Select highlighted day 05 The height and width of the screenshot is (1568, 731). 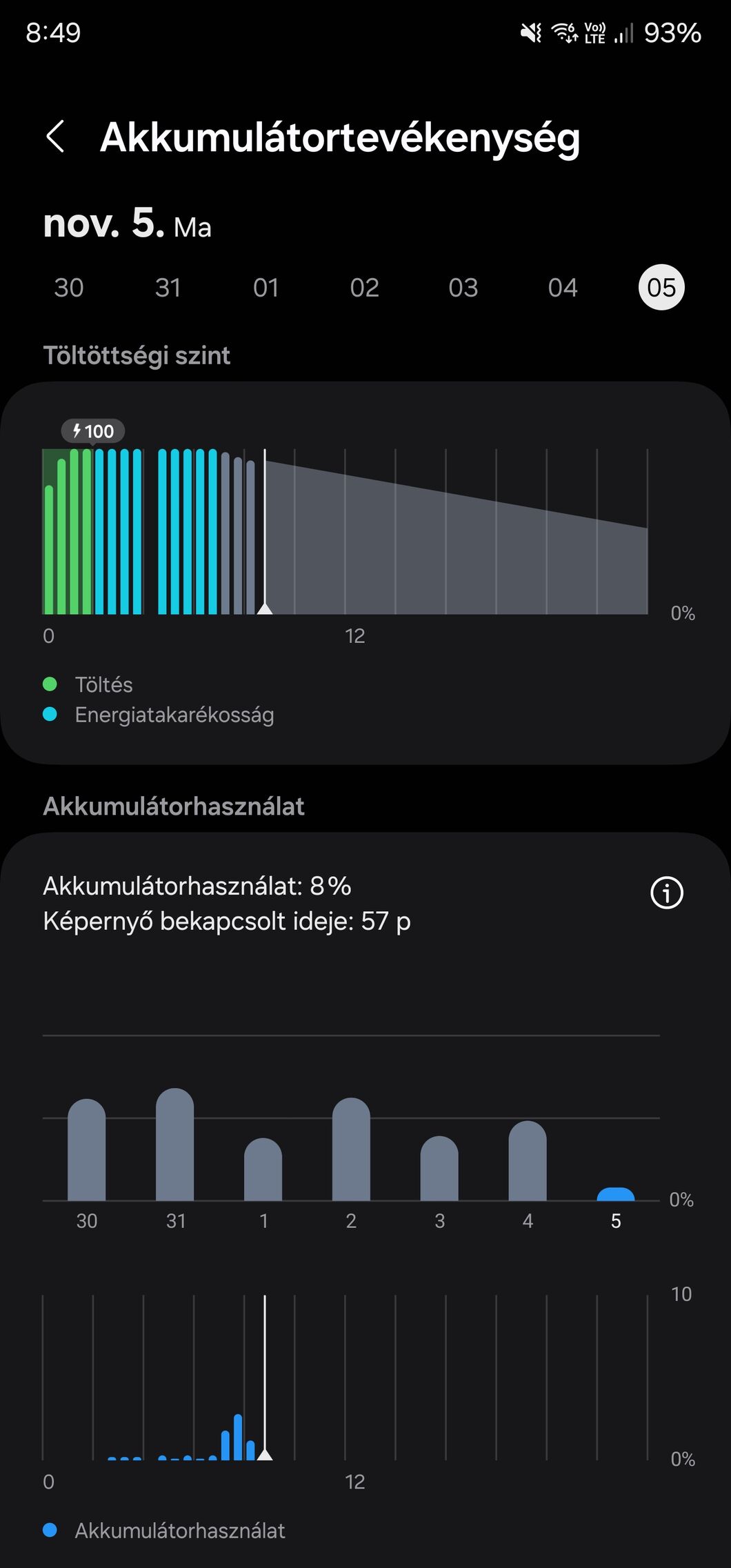coord(661,287)
